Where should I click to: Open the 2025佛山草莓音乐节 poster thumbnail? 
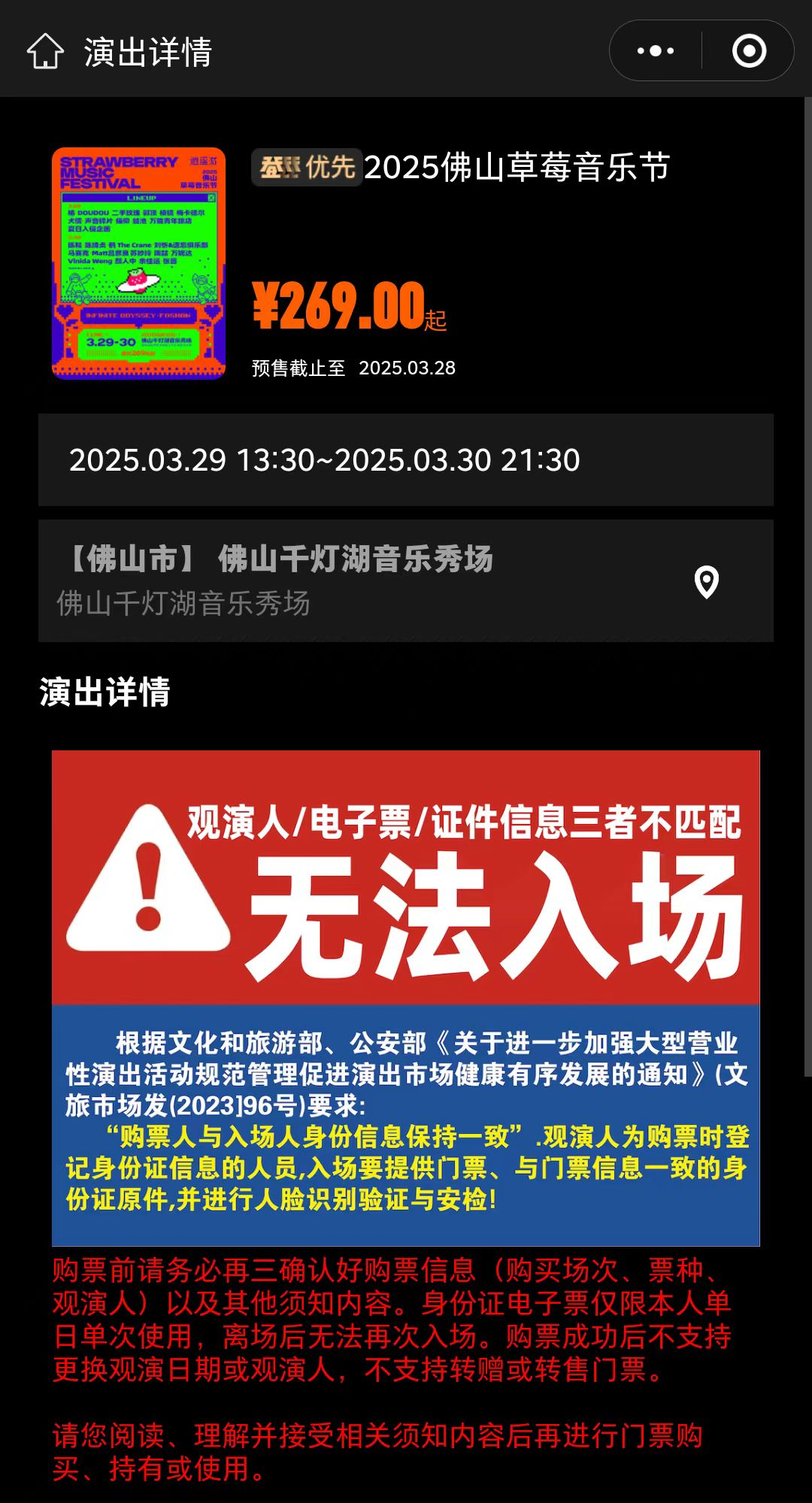[x=139, y=263]
